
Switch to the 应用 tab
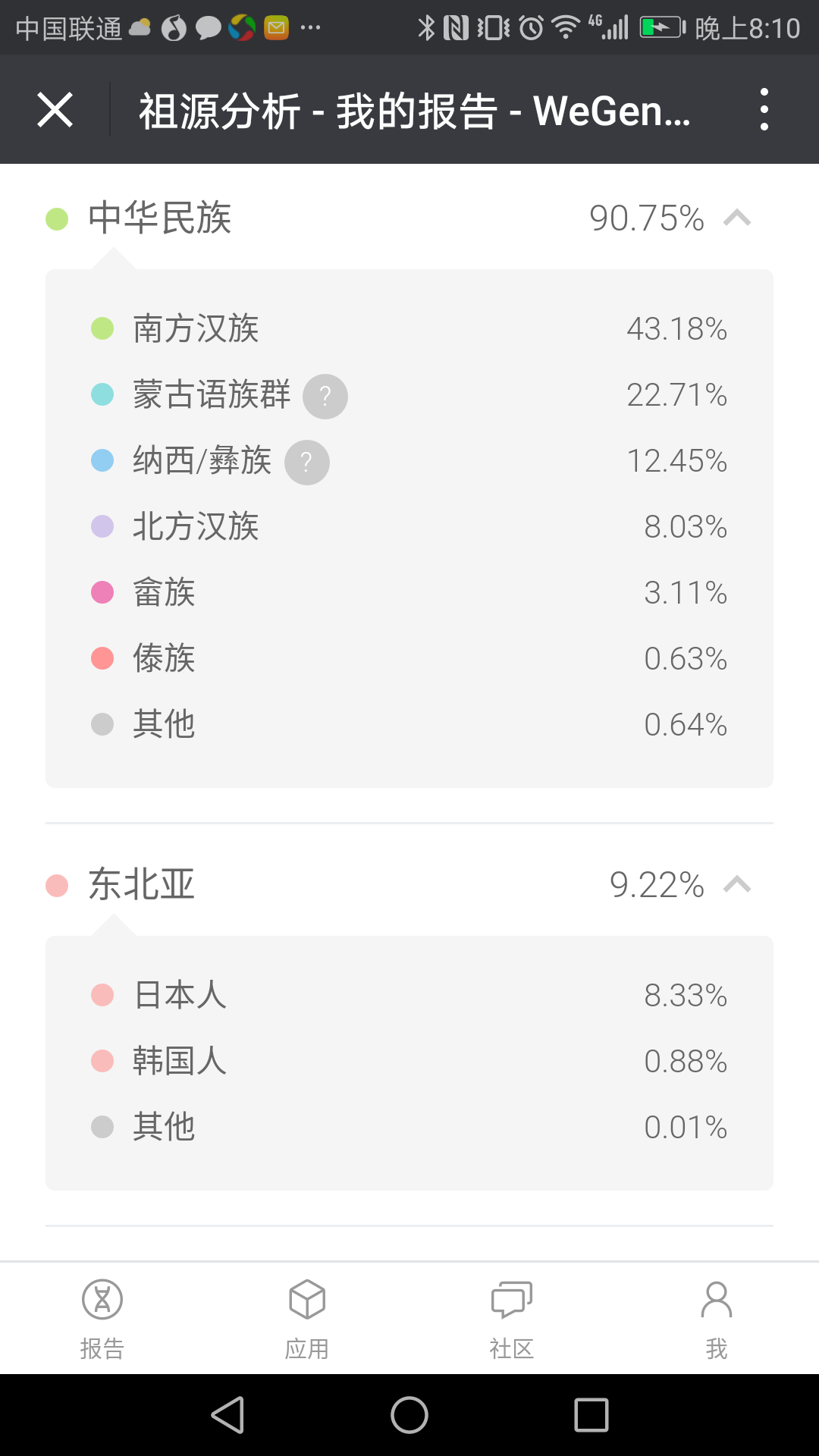tap(307, 1319)
